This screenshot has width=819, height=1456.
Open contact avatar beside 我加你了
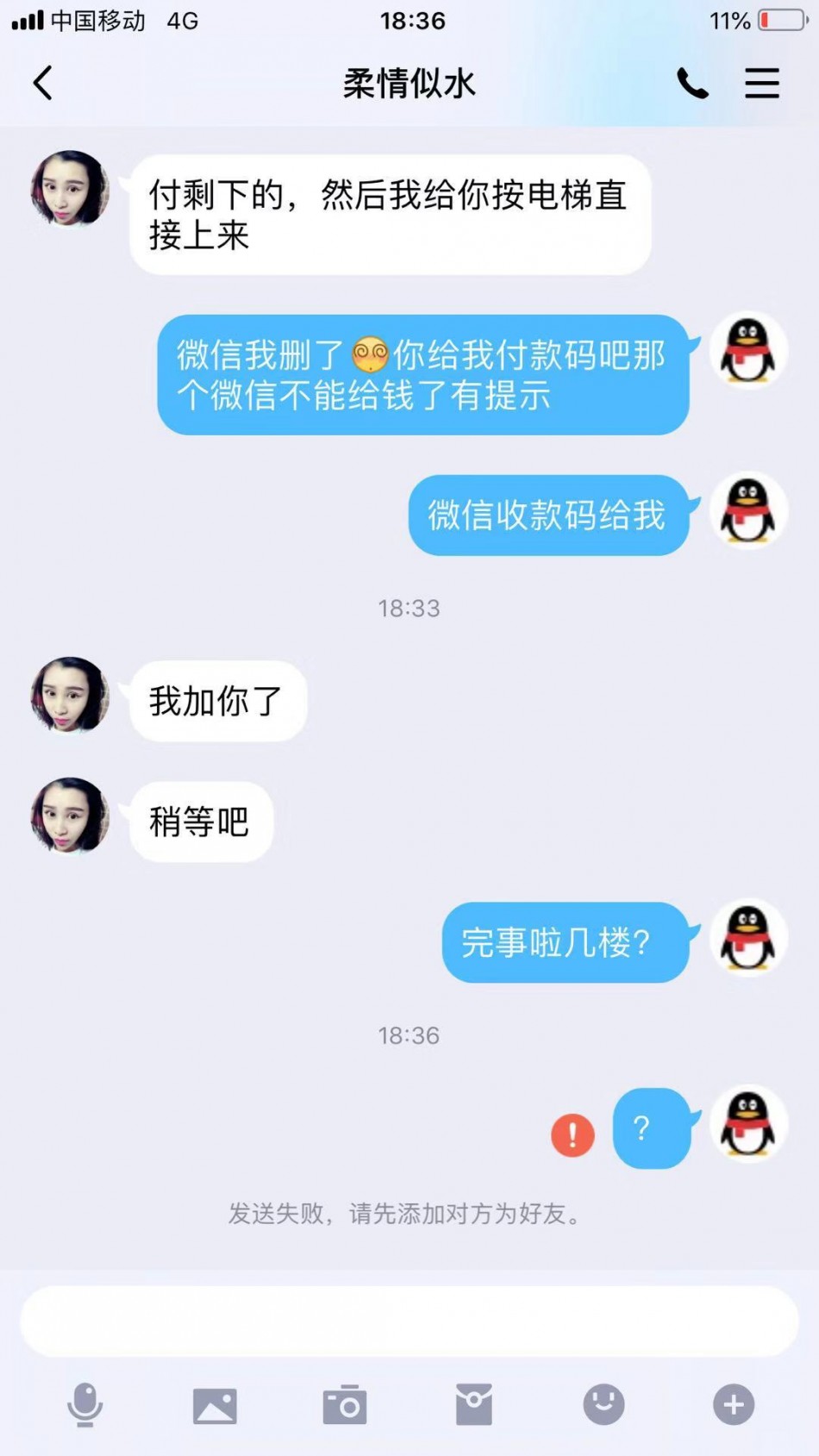(x=70, y=696)
